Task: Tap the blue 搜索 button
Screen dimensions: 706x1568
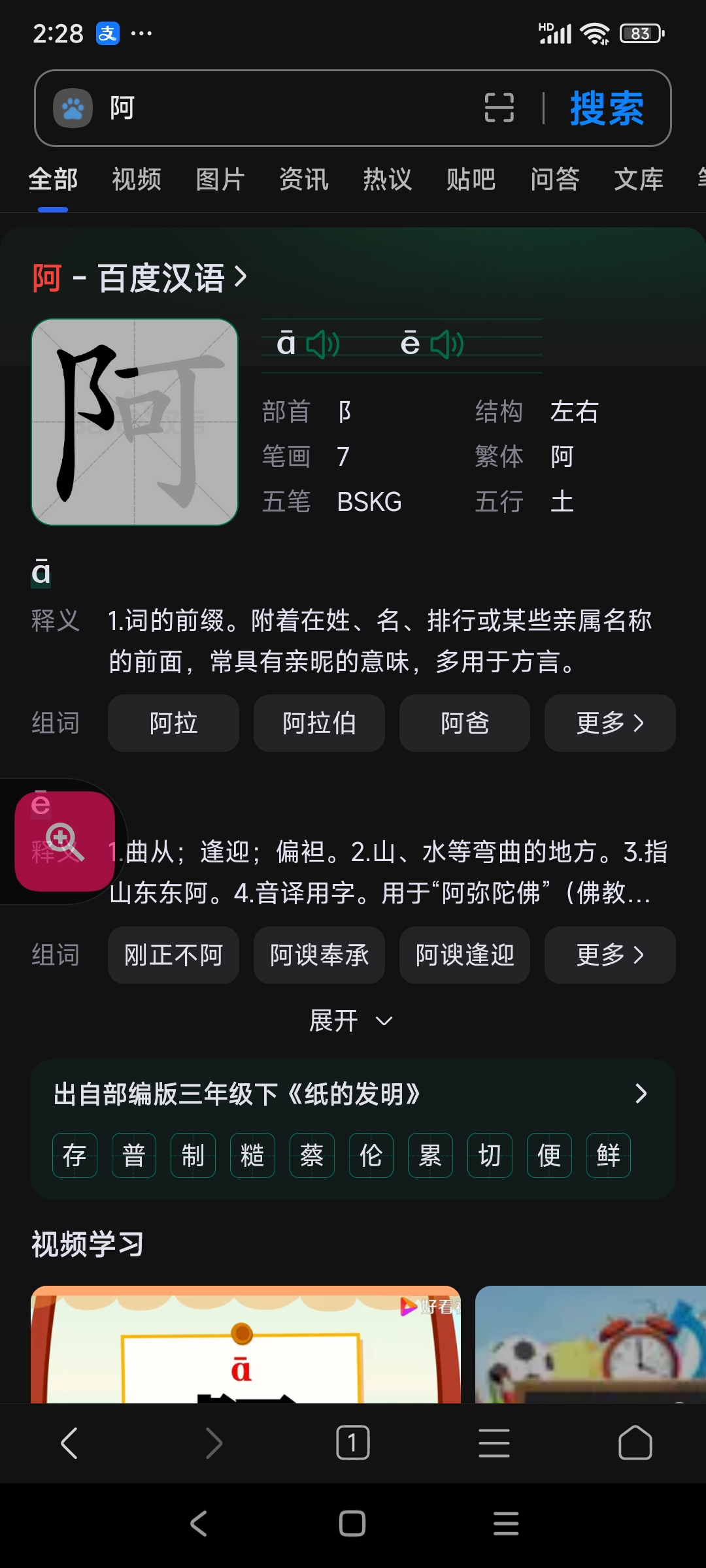Action: click(607, 108)
